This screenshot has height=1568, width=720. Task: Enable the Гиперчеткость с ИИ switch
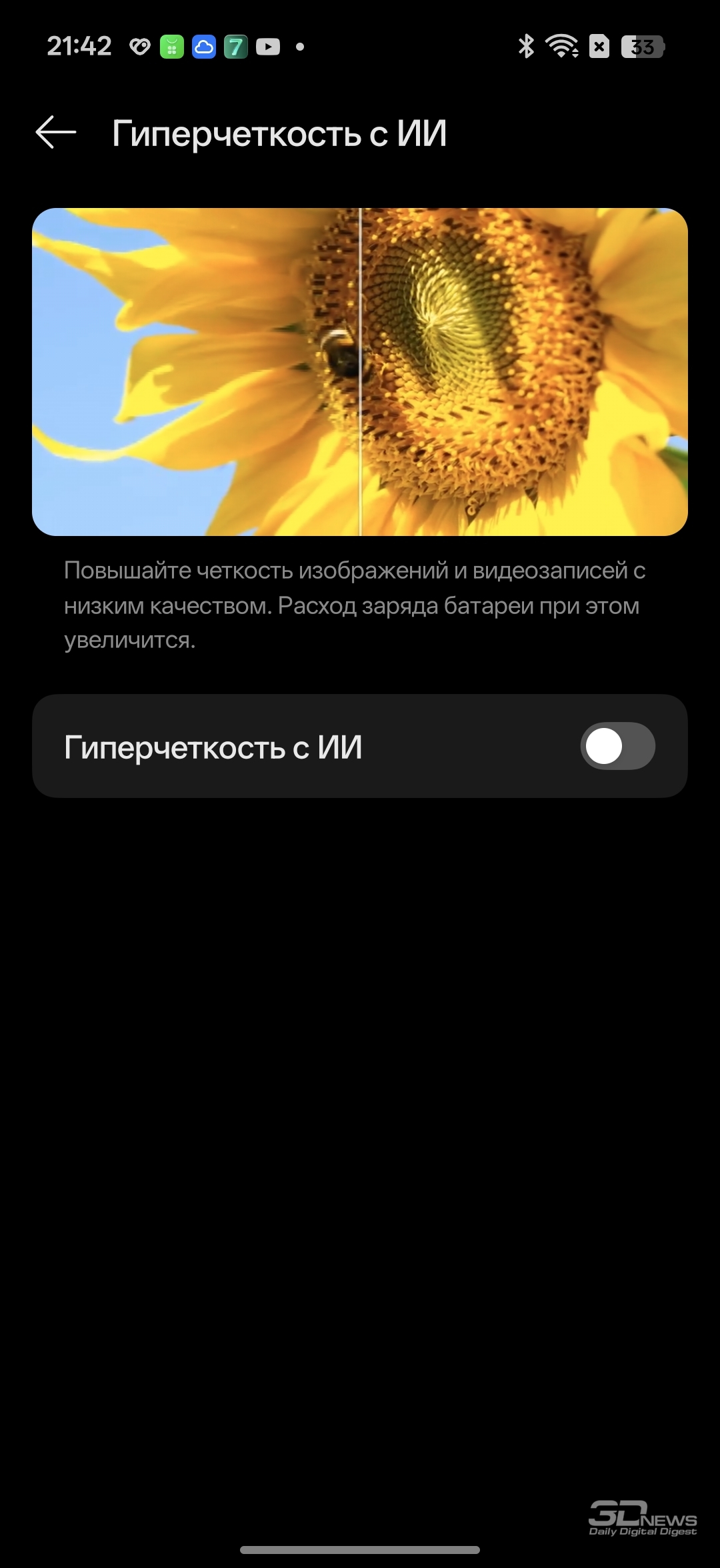tap(617, 746)
